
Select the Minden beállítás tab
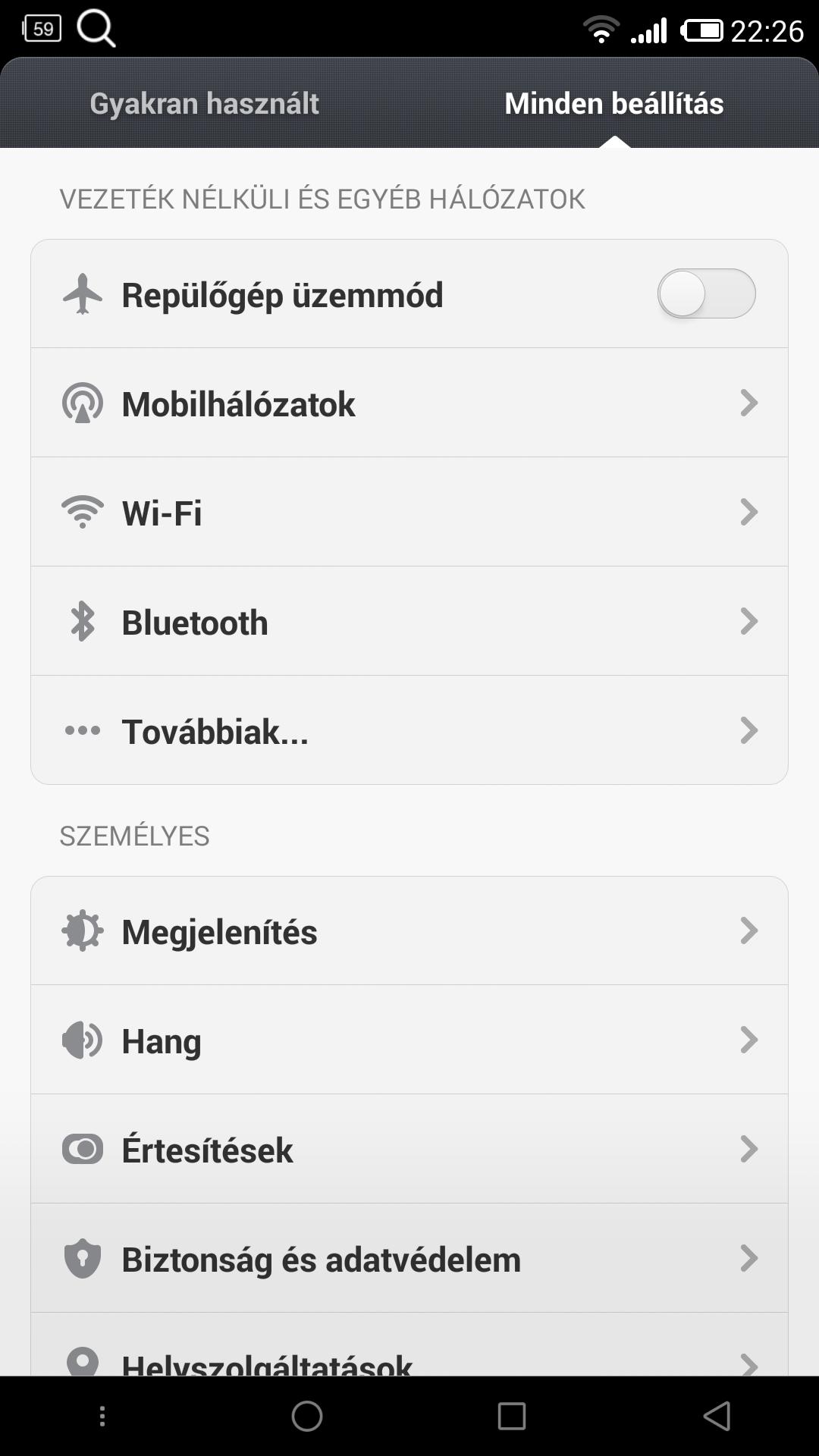[614, 103]
